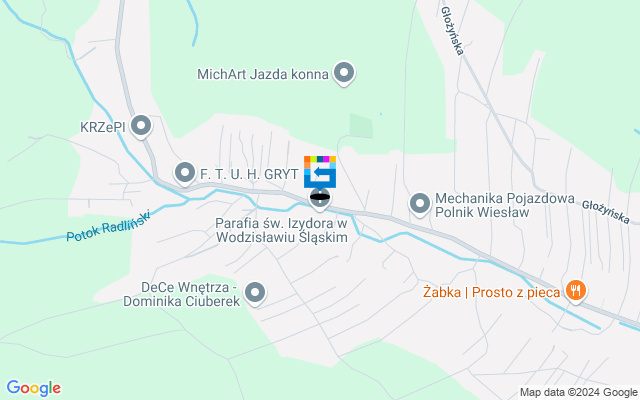This screenshot has height=400, width=640.
Task: Select the KRZePI place pin
Action: pyautogui.click(x=141, y=126)
